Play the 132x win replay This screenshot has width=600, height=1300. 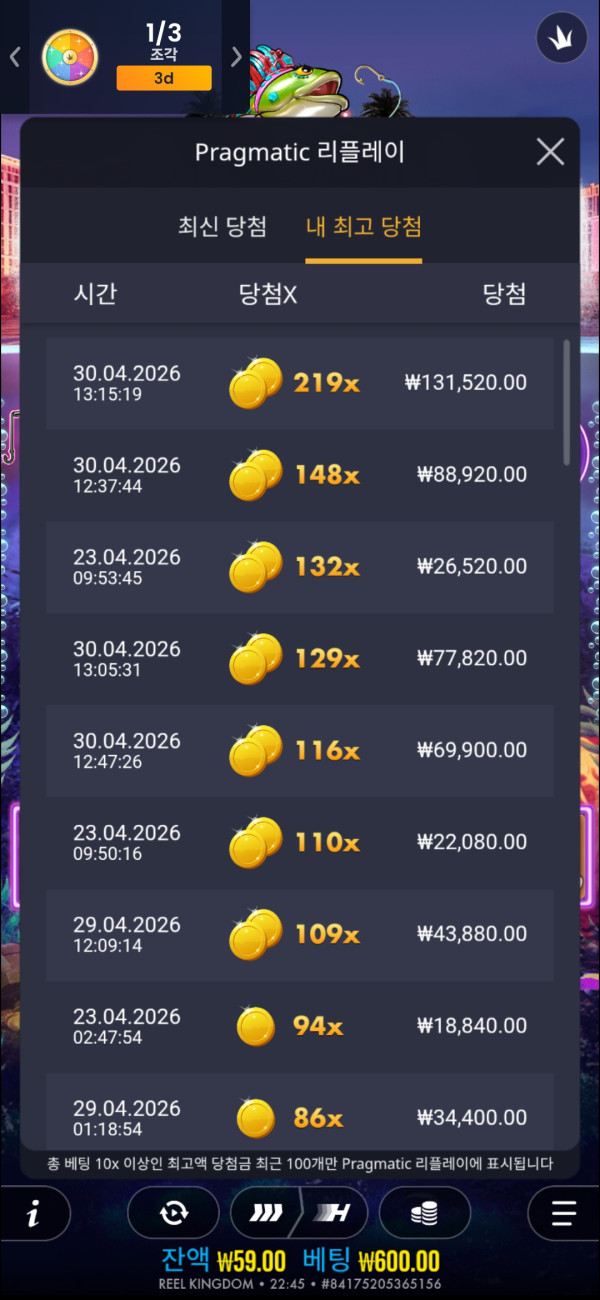pos(299,567)
